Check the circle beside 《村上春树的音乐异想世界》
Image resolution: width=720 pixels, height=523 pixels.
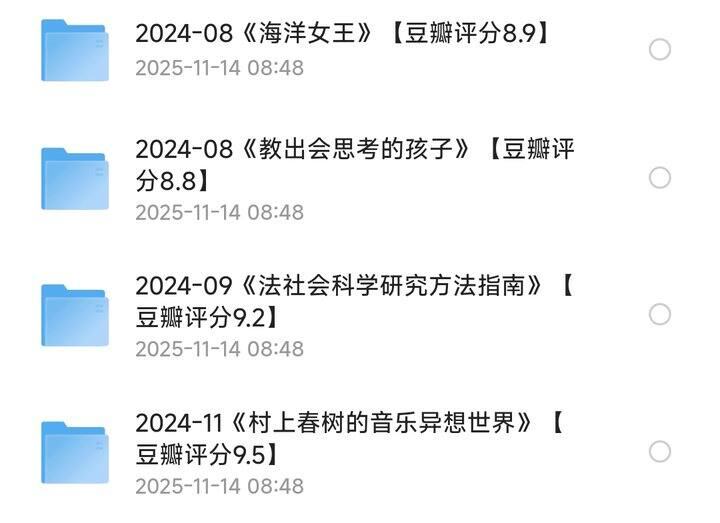point(660,451)
